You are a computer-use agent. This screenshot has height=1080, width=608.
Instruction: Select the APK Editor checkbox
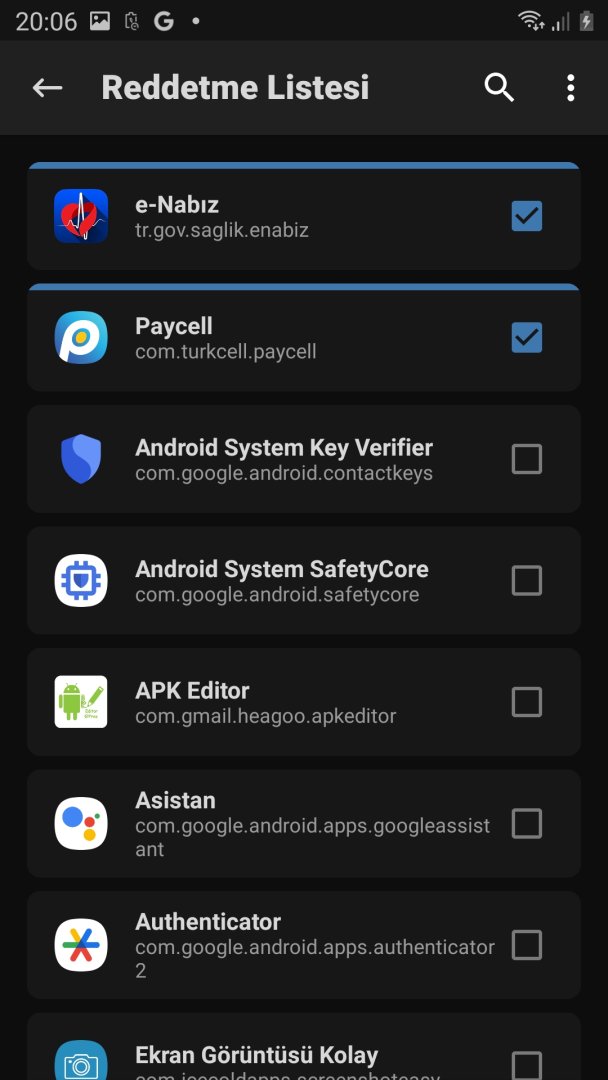click(x=526, y=702)
